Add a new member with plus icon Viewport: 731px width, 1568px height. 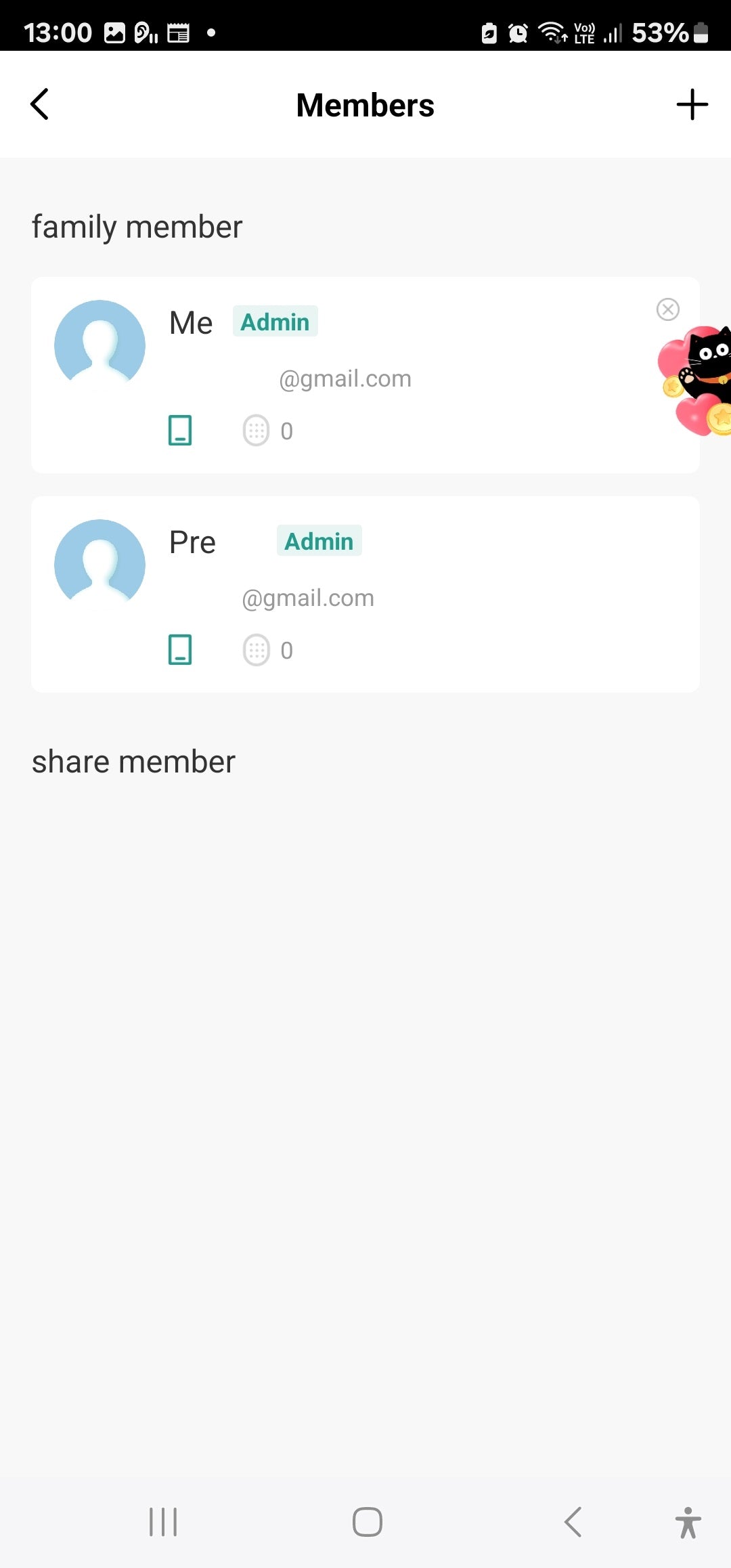pyautogui.click(x=692, y=105)
